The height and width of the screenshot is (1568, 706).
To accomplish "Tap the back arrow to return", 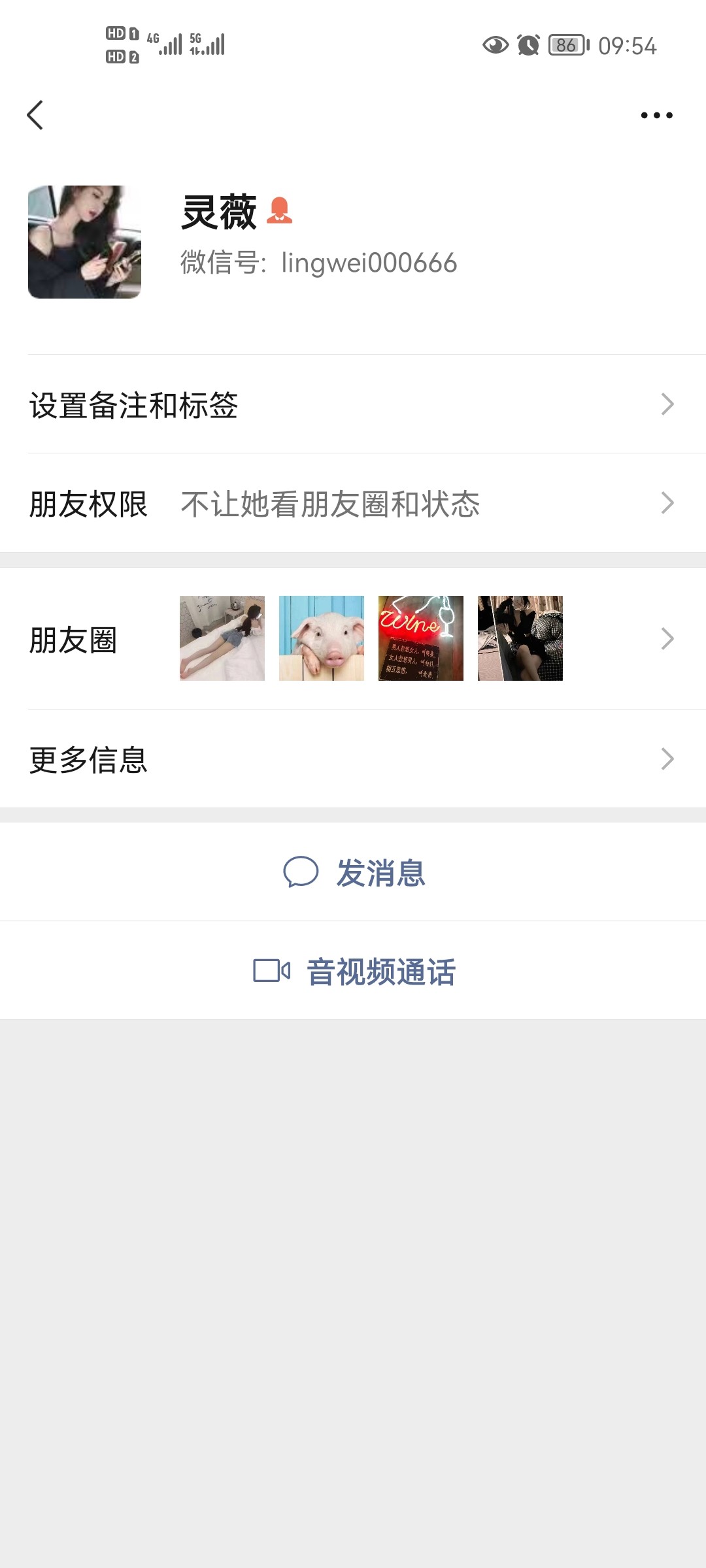I will (x=36, y=114).
